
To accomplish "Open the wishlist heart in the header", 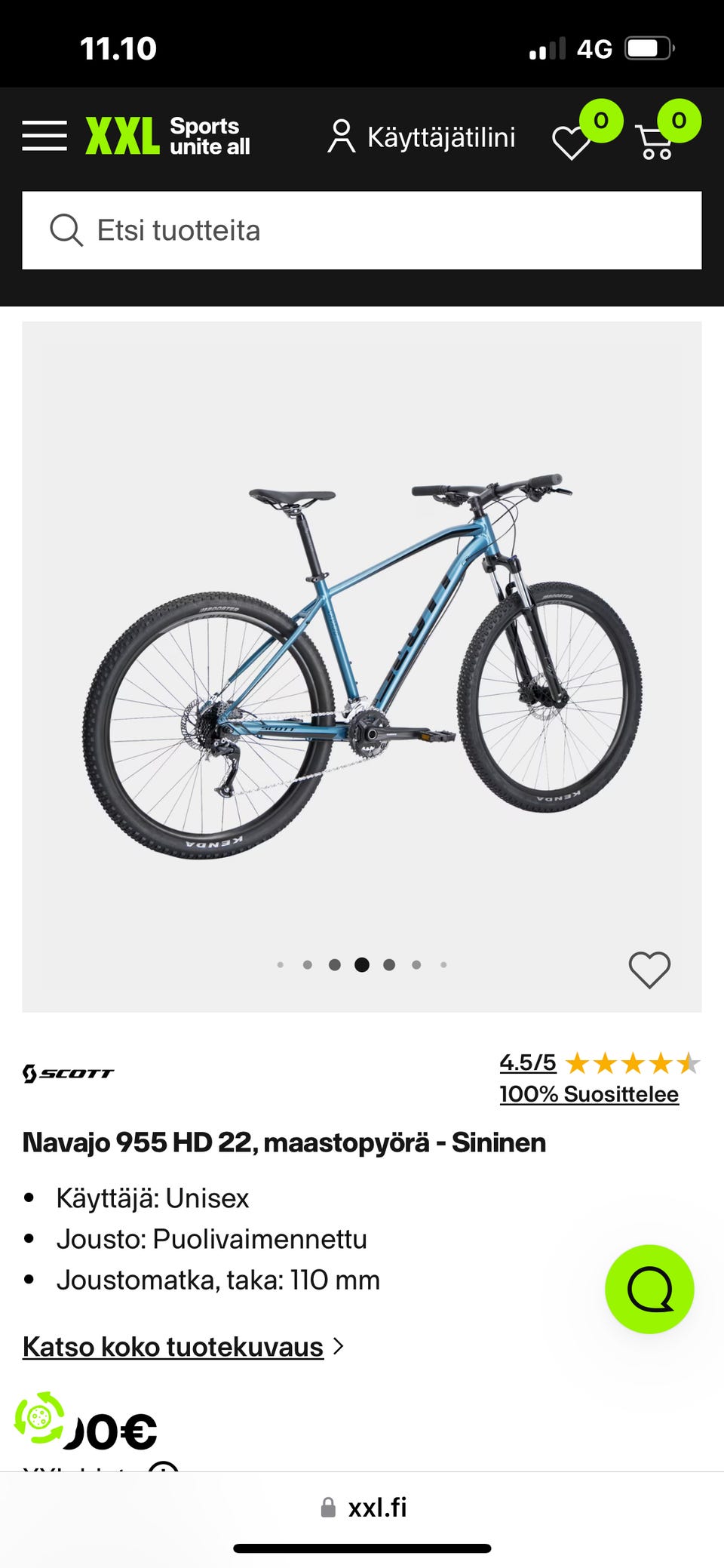I will point(572,142).
